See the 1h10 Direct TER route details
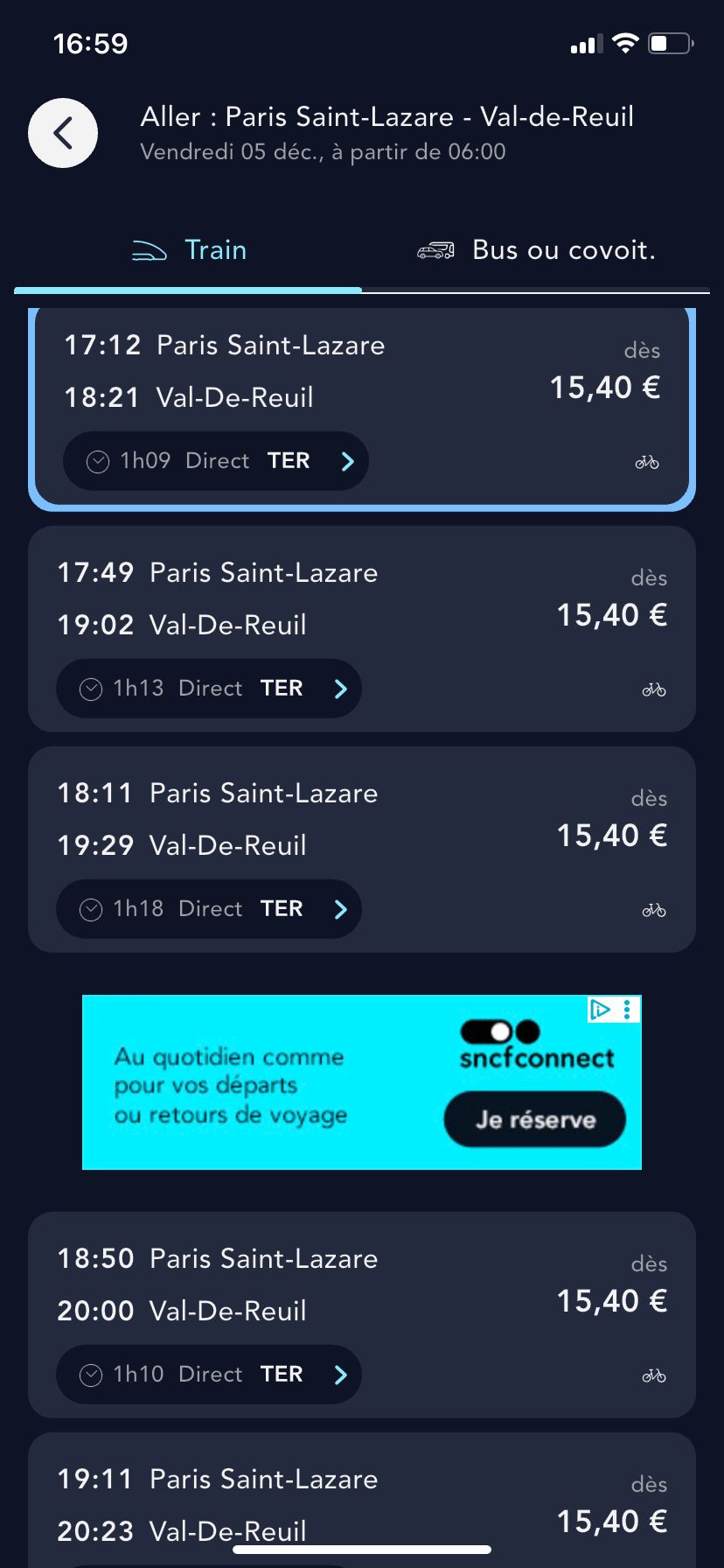Viewport: 724px width, 1568px height. pyautogui.click(x=209, y=1375)
